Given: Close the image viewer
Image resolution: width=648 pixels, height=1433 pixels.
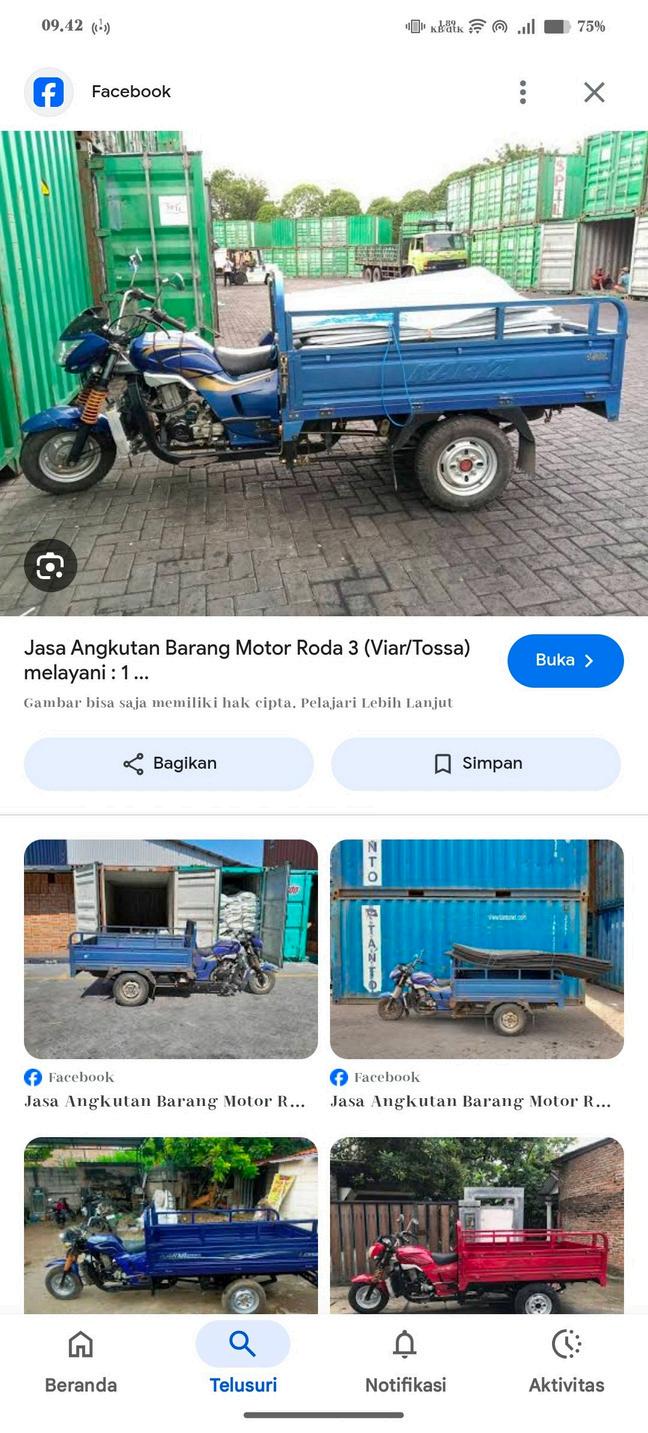Looking at the screenshot, I should [x=594, y=92].
